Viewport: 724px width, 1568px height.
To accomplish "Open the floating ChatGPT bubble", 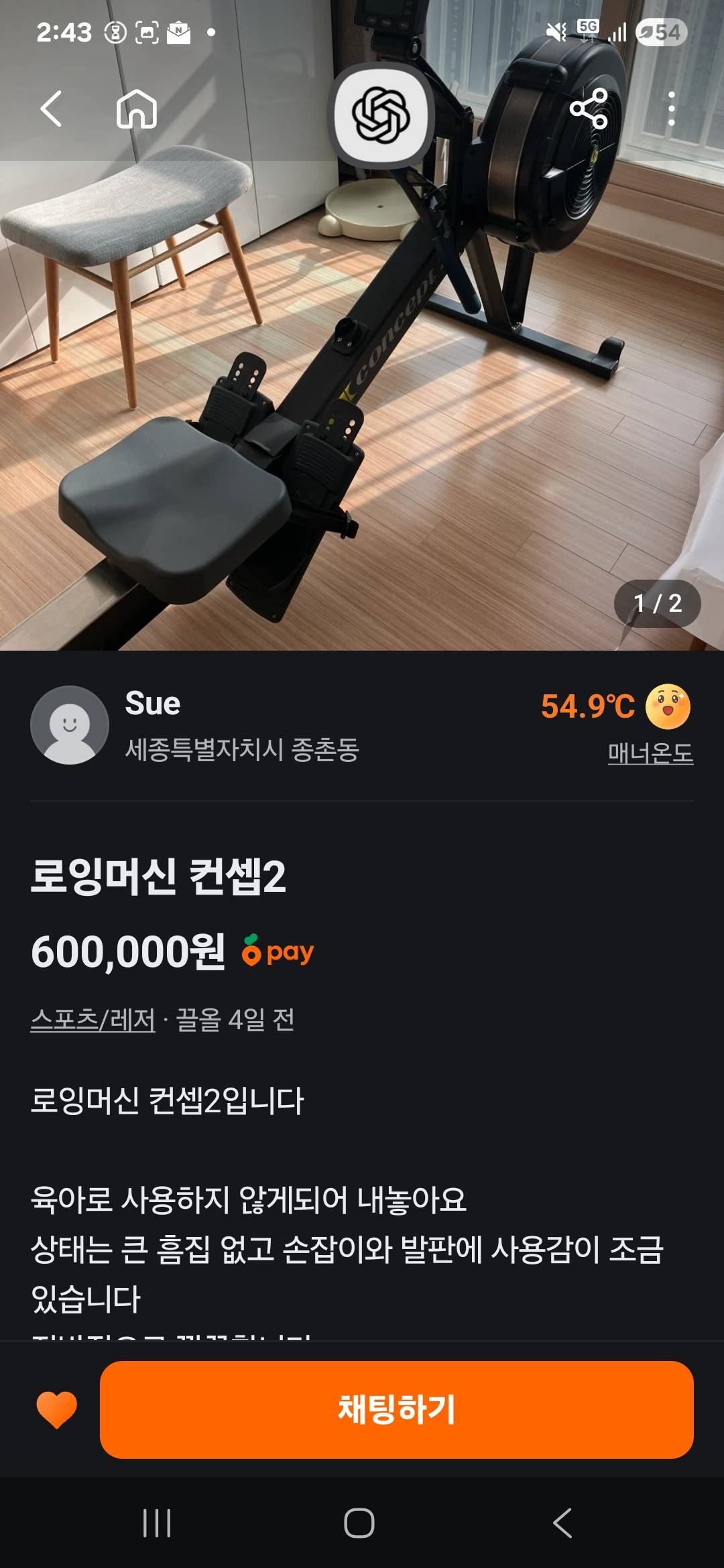I will (381, 115).
